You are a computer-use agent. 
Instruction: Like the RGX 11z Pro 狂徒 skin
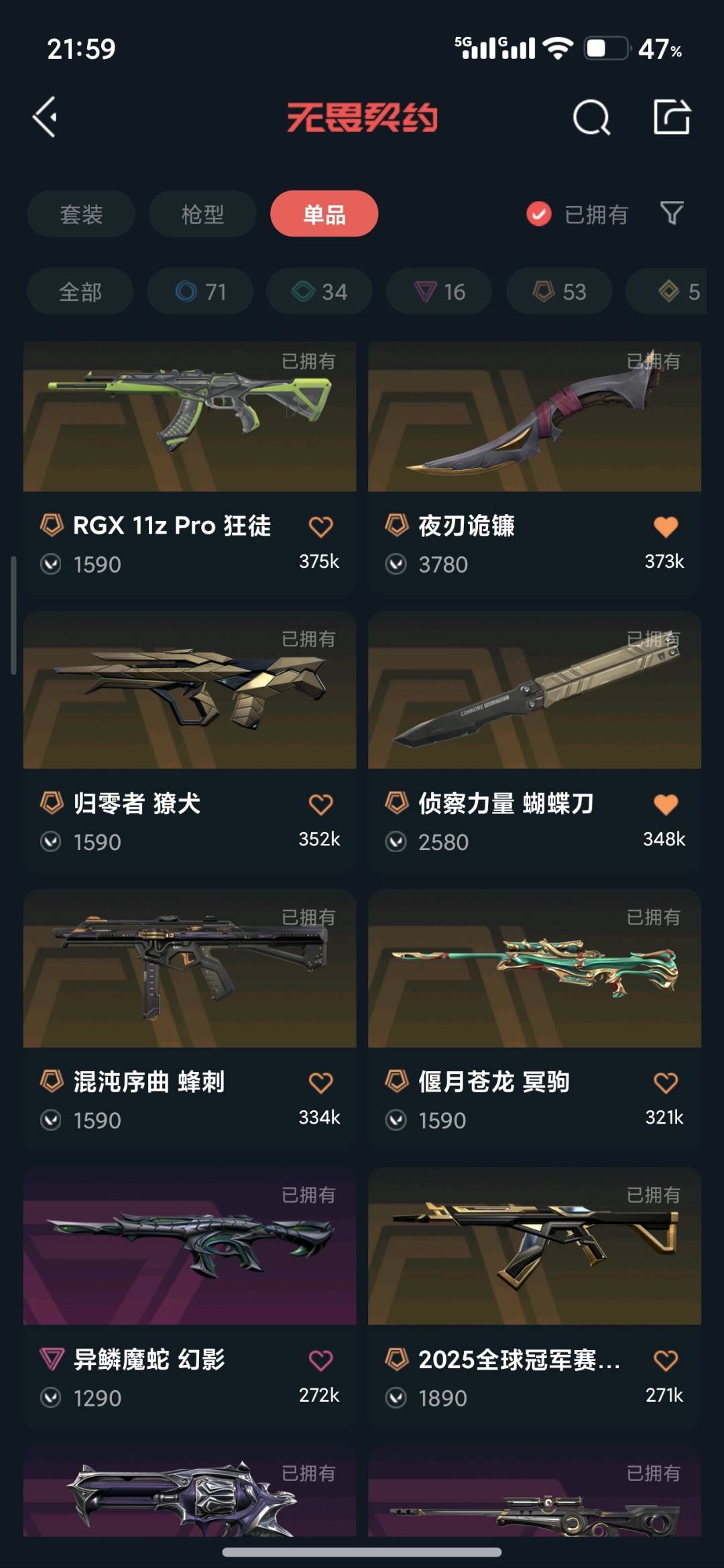(320, 527)
